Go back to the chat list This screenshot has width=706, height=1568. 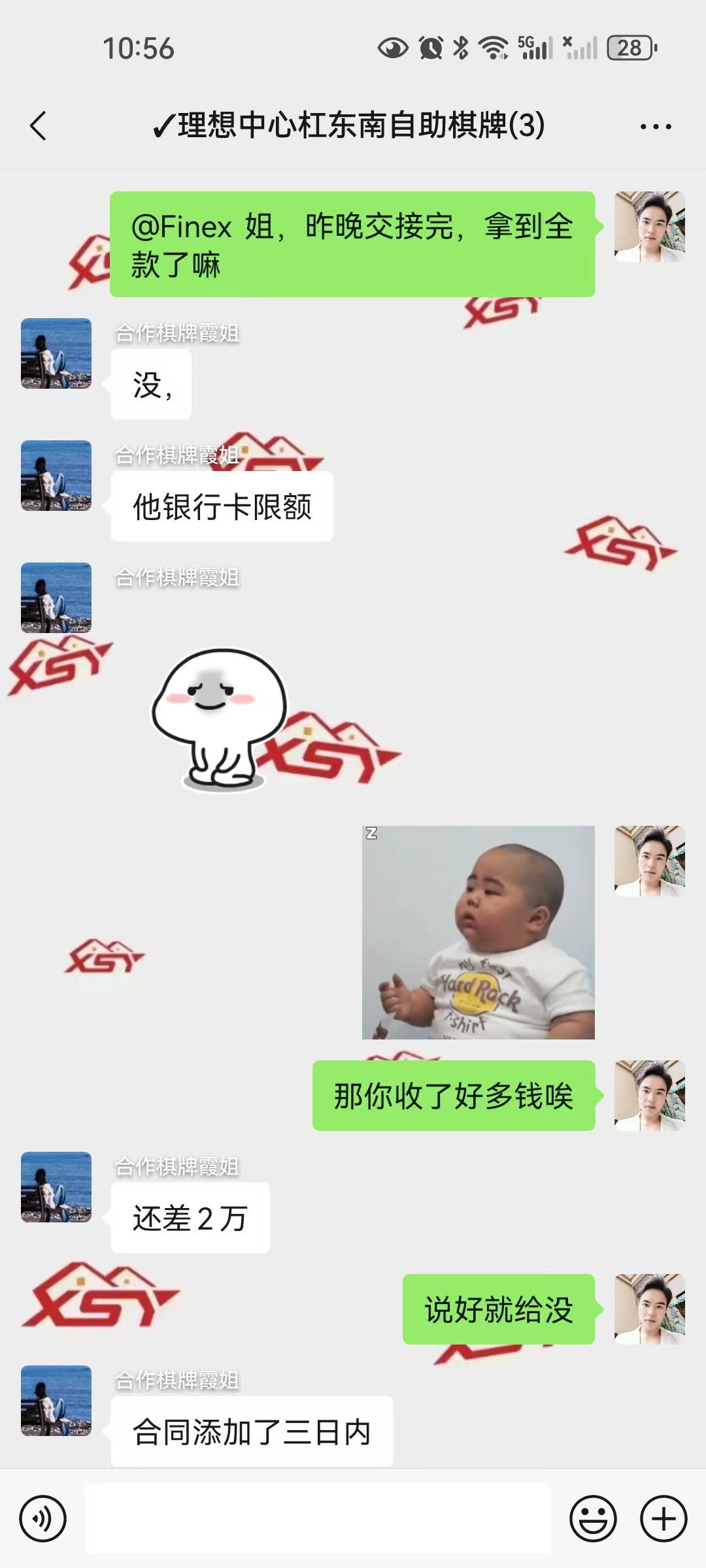(x=38, y=125)
